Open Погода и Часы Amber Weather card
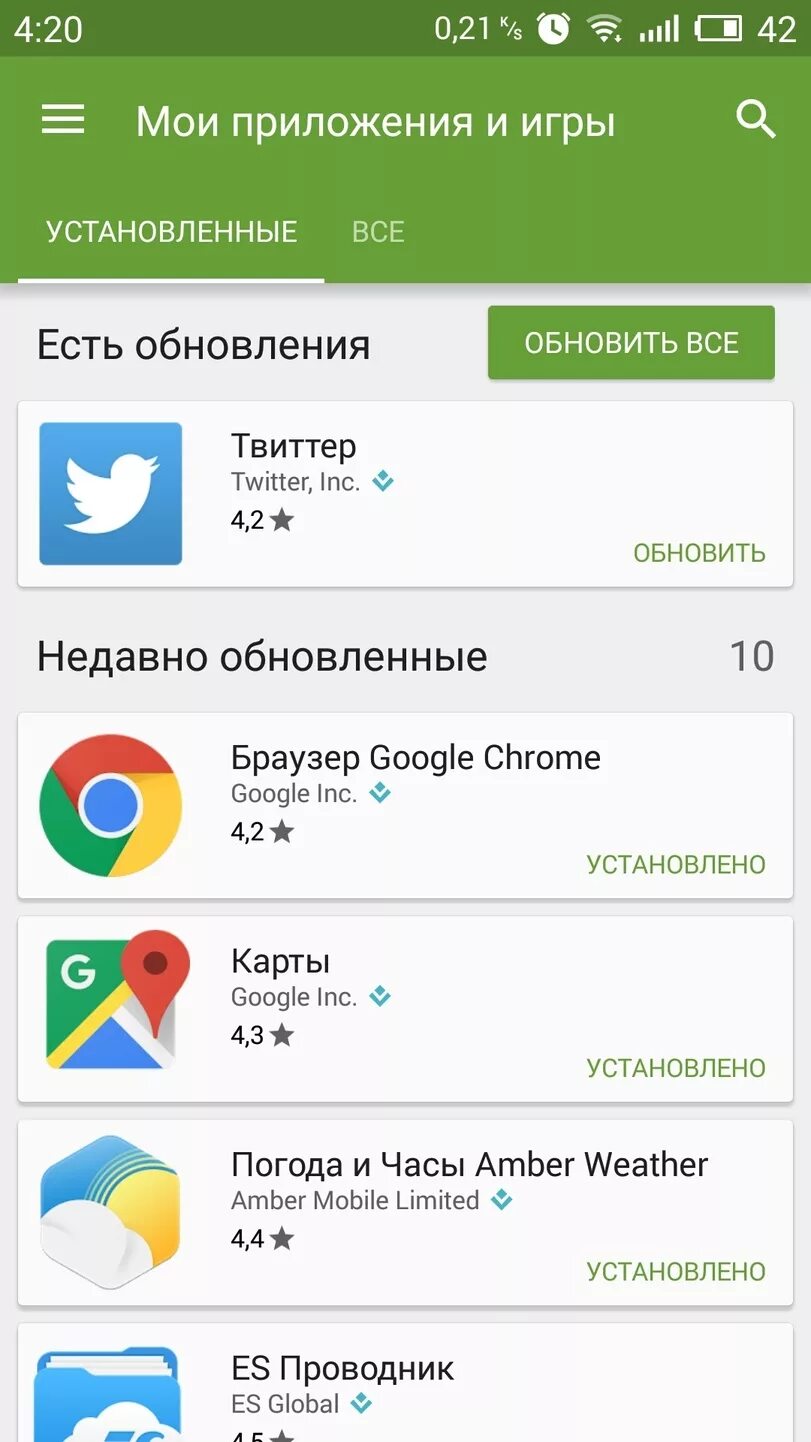Image resolution: width=811 pixels, height=1442 pixels. click(x=400, y=1198)
